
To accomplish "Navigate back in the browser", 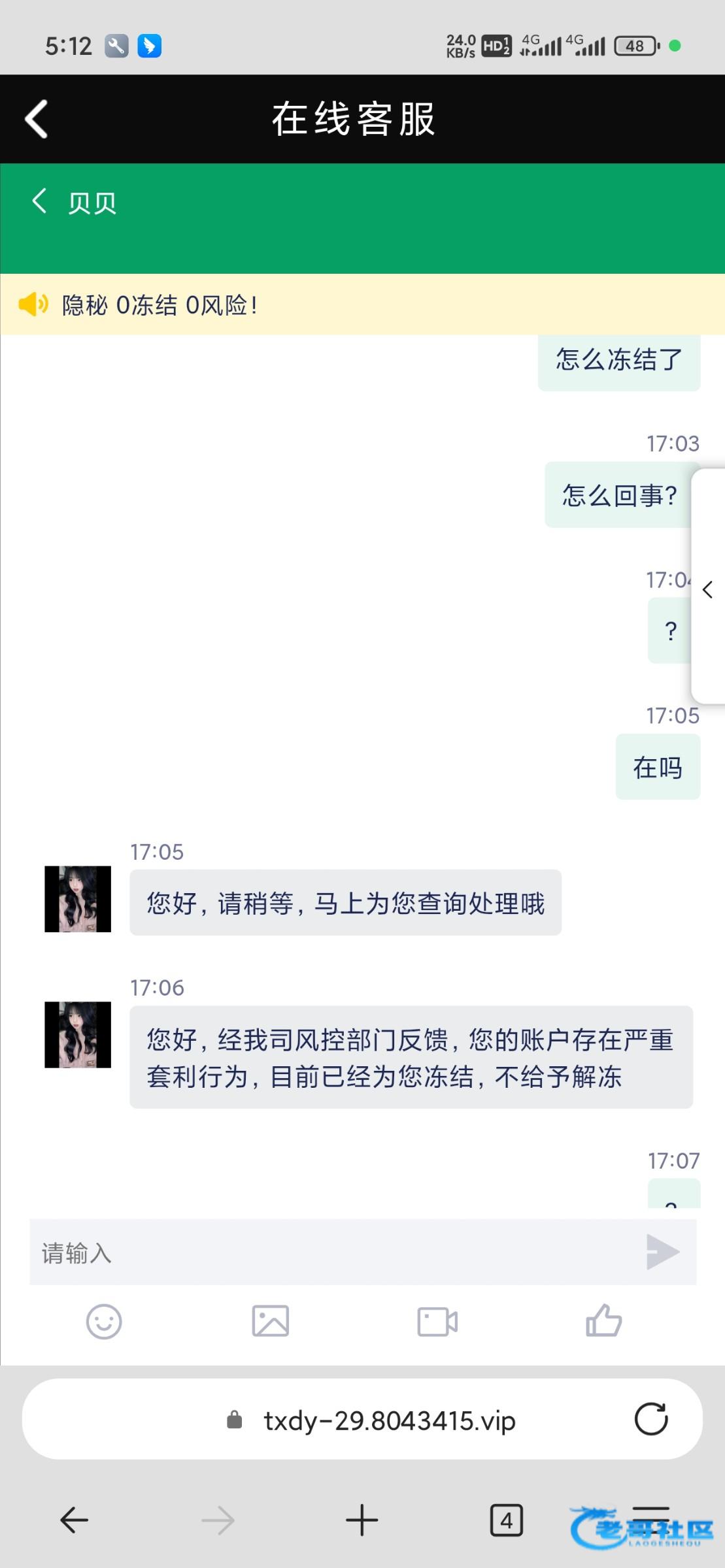I will 74,1520.
